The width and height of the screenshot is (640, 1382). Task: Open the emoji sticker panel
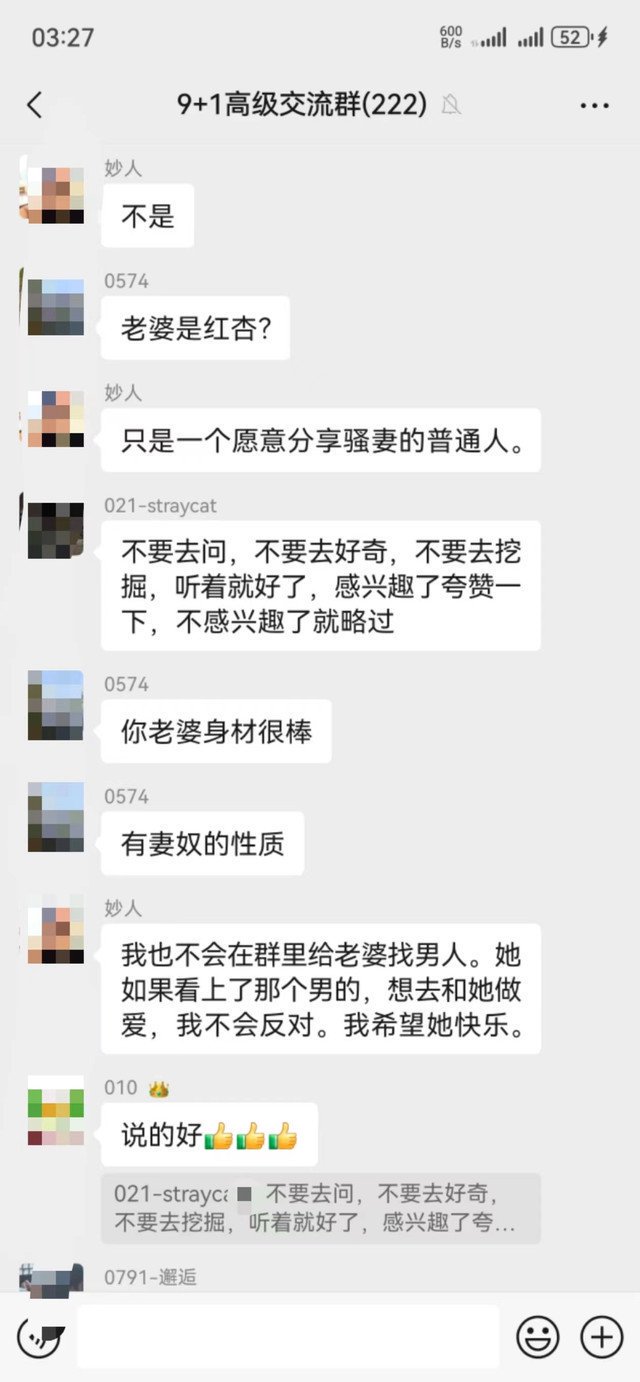pos(537,1336)
